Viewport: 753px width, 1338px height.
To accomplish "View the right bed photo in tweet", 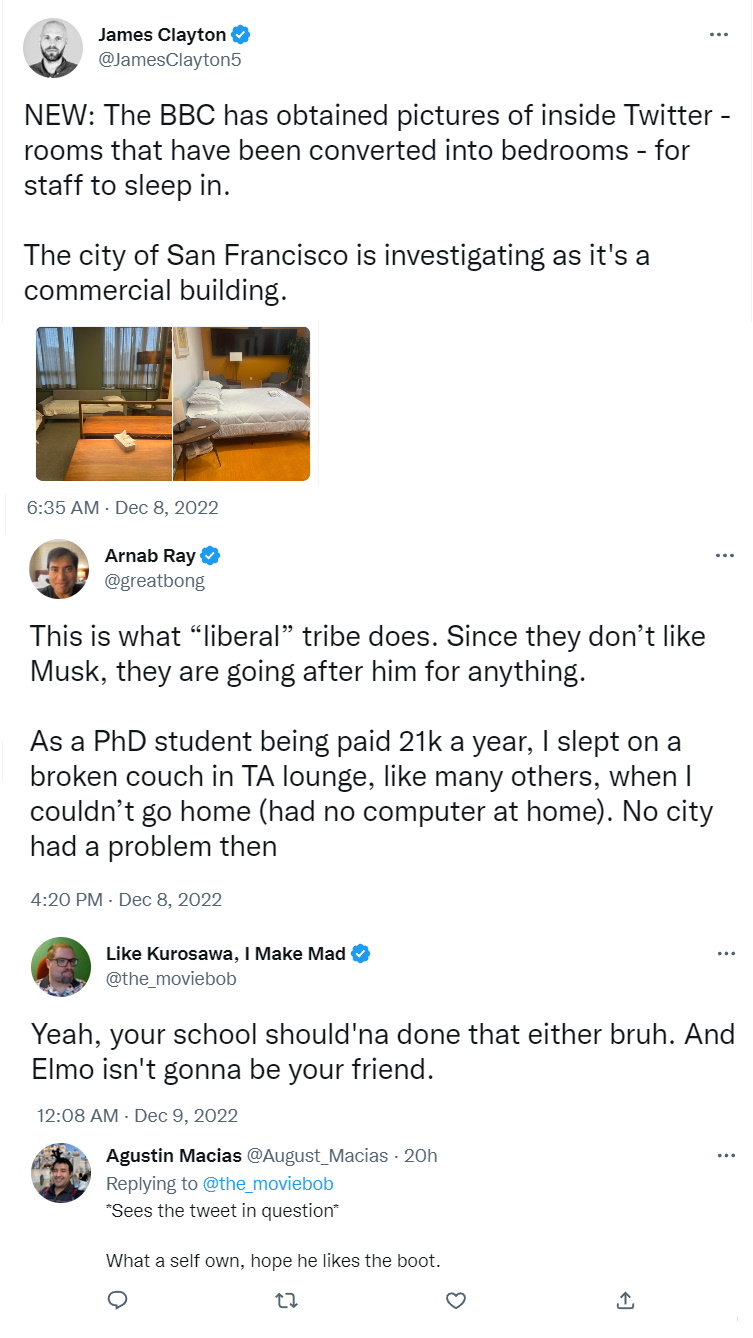I will [x=242, y=404].
